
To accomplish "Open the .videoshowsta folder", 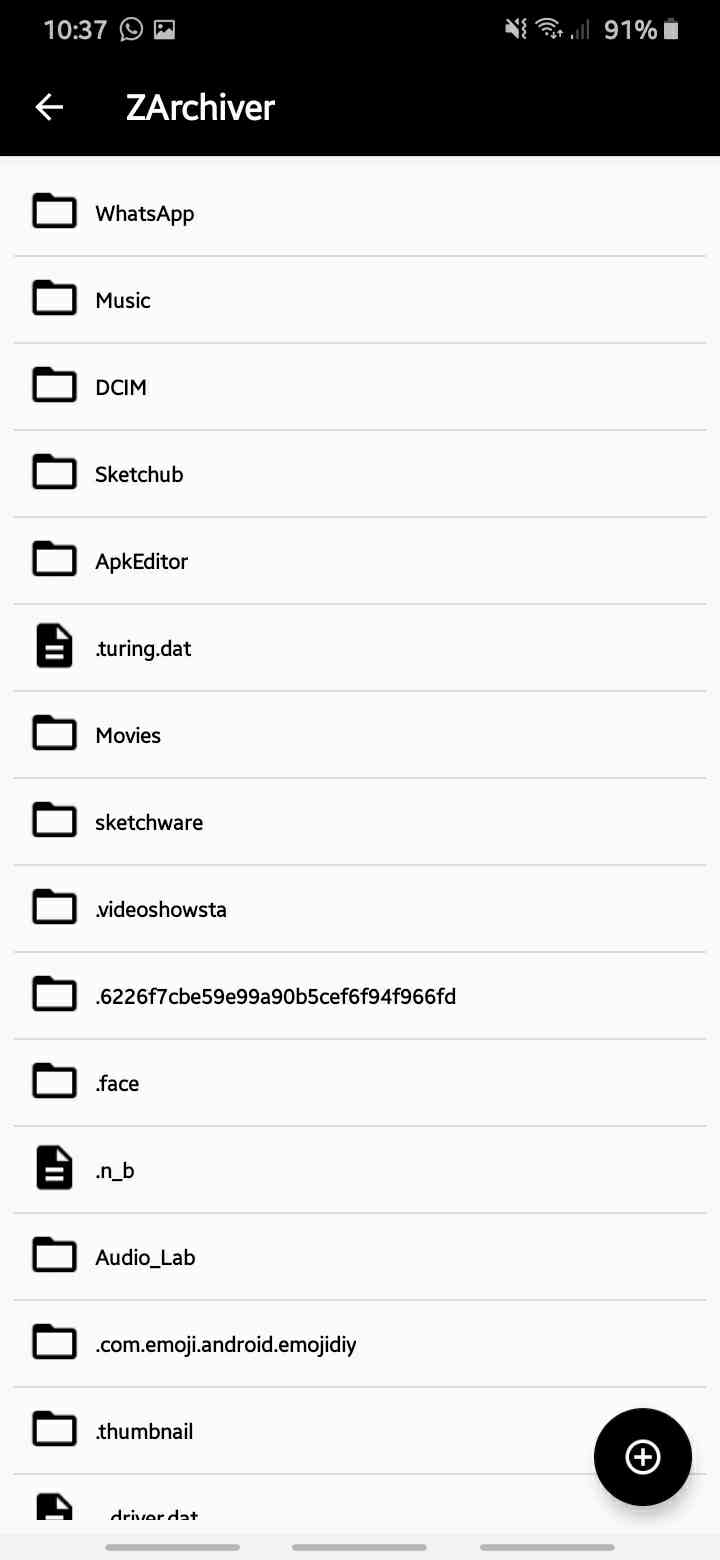I will [360, 909].
